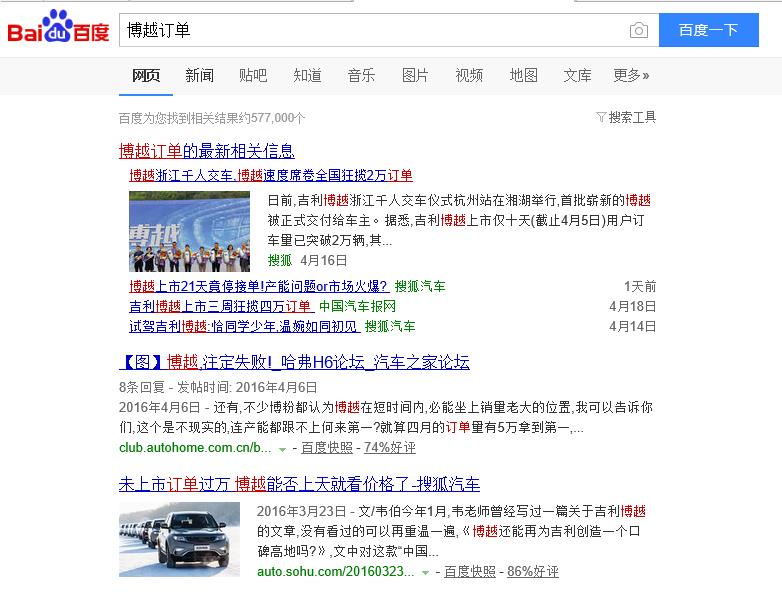Open 博越订单的最新相关信息 result
782x594 pixels.
(207, 151)
